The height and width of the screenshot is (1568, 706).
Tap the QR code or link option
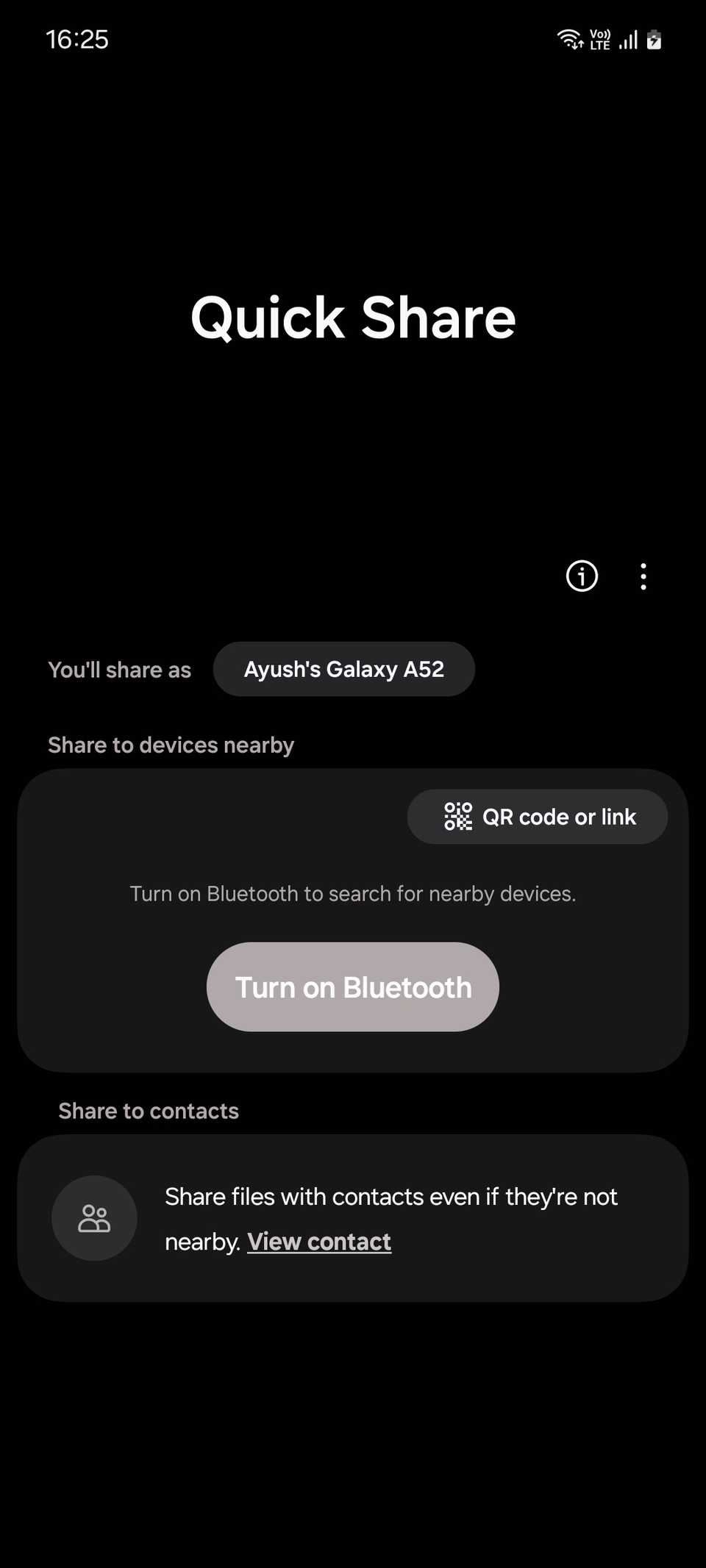coord(537,816)
